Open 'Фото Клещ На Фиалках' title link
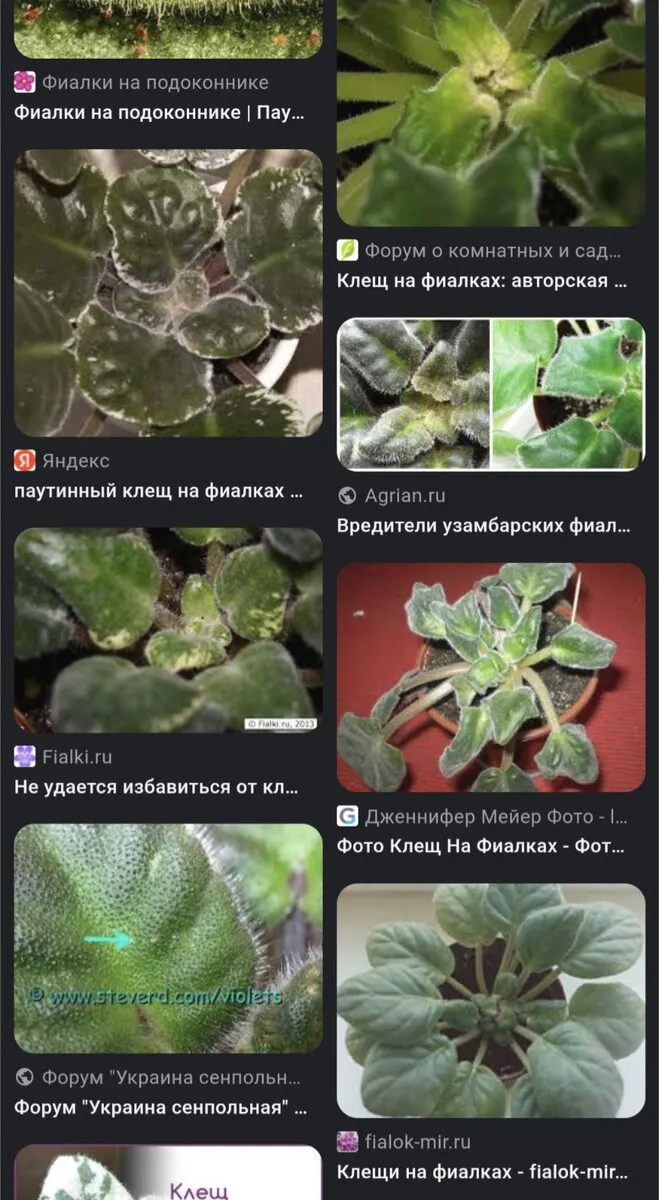Image resolution: width=659 pixels, height=1200 pixels. pyautogui.click(x=481, y=847)
